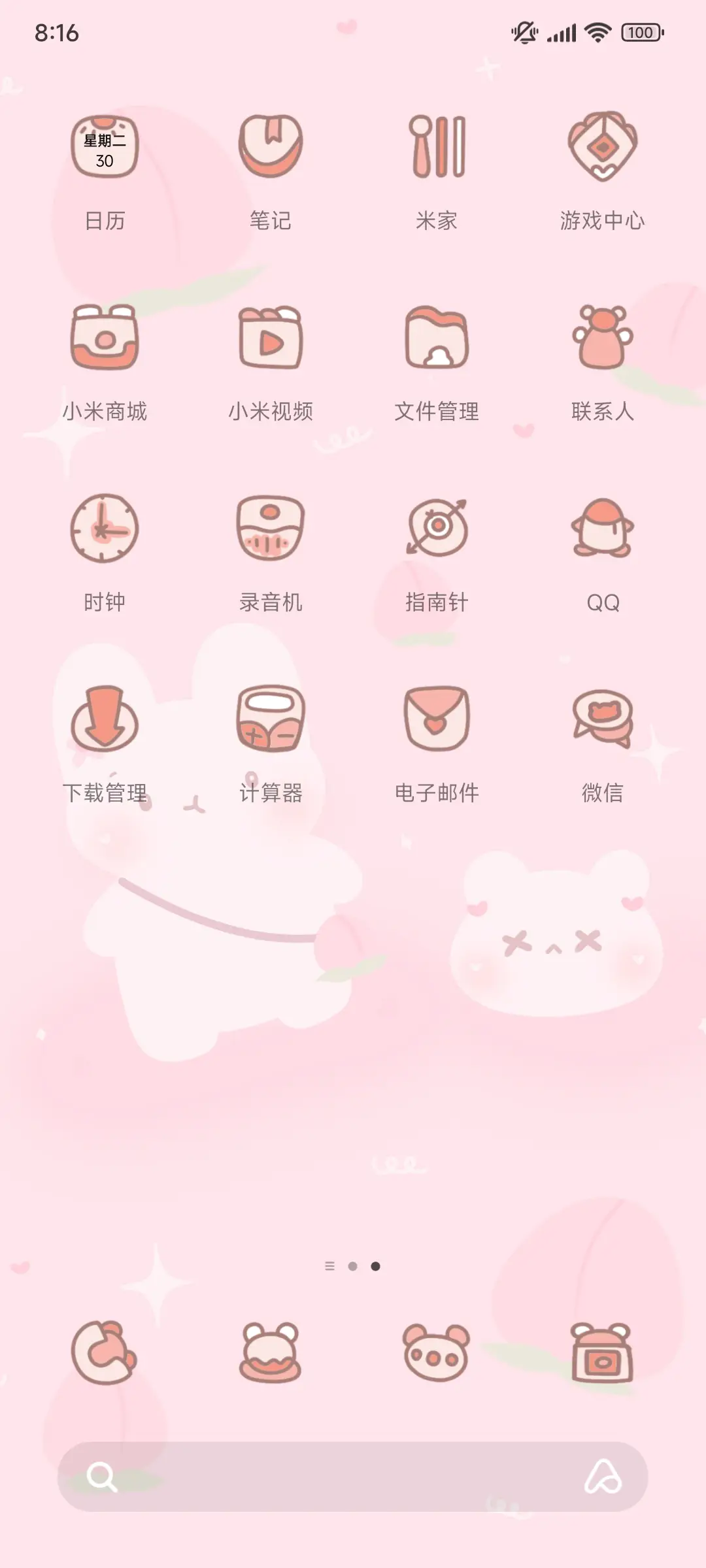This screenshot has width=706, height=1568.
Task: Launch the 笔记 notes app
Action: pos(270,147)
